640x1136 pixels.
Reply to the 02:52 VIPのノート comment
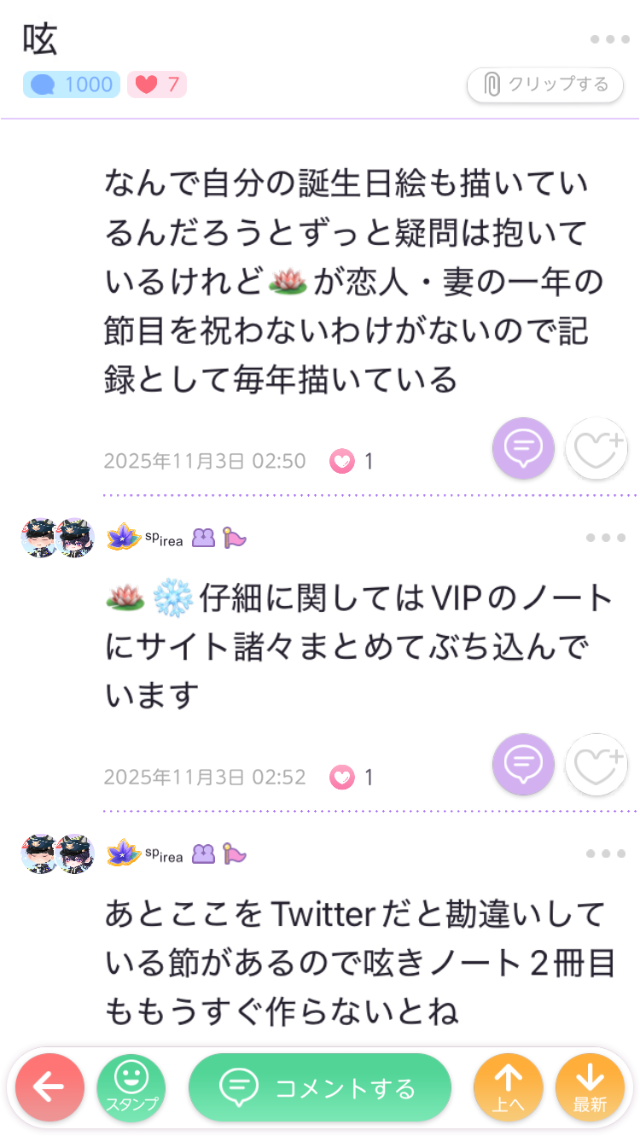[522, 765]
